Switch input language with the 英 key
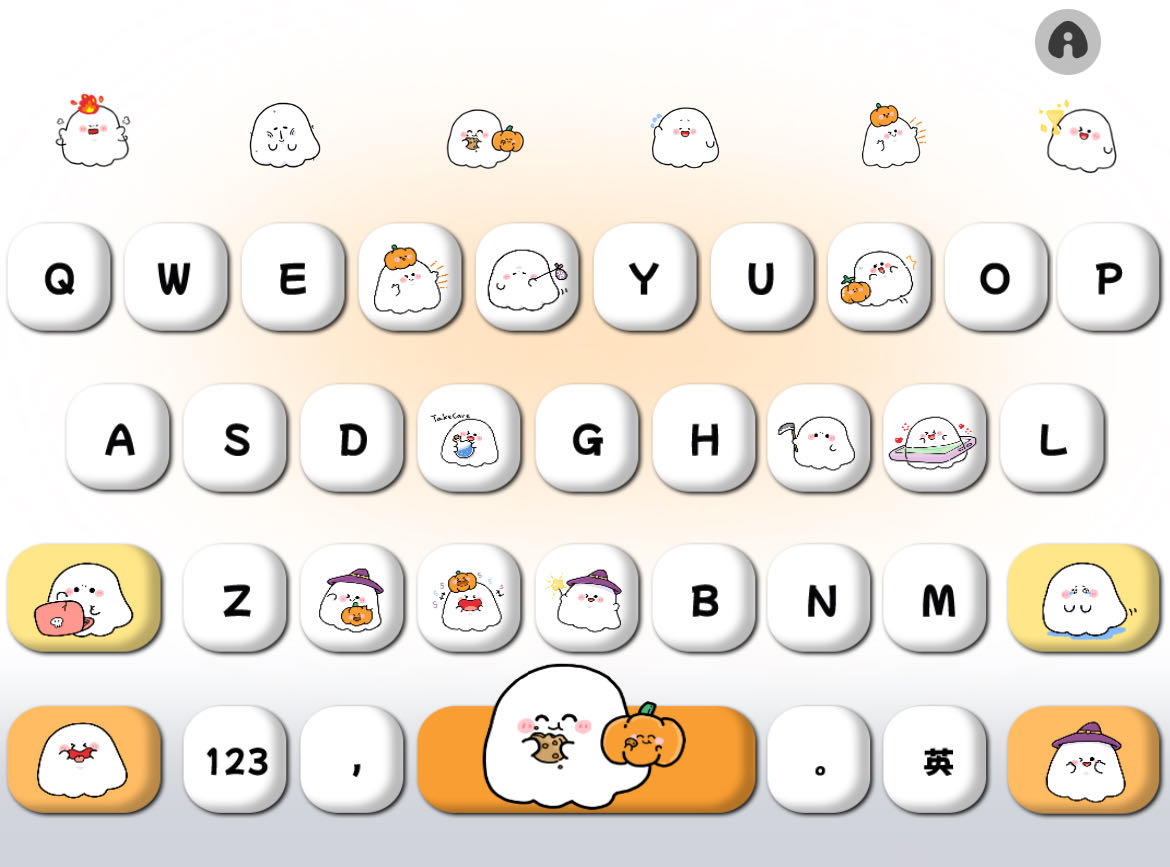 pos(936,760)
